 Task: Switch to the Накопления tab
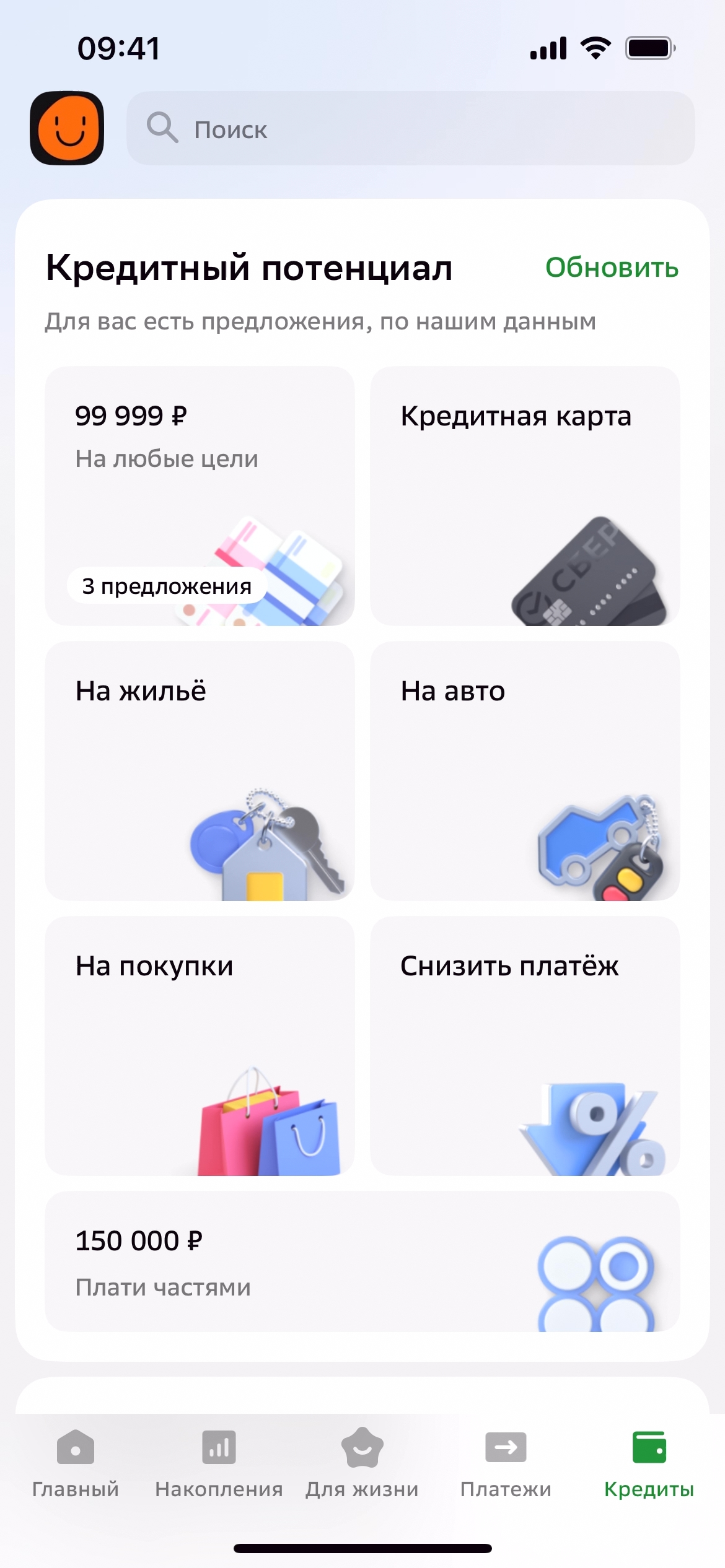pyautogui.click(x=219, y=1463)
